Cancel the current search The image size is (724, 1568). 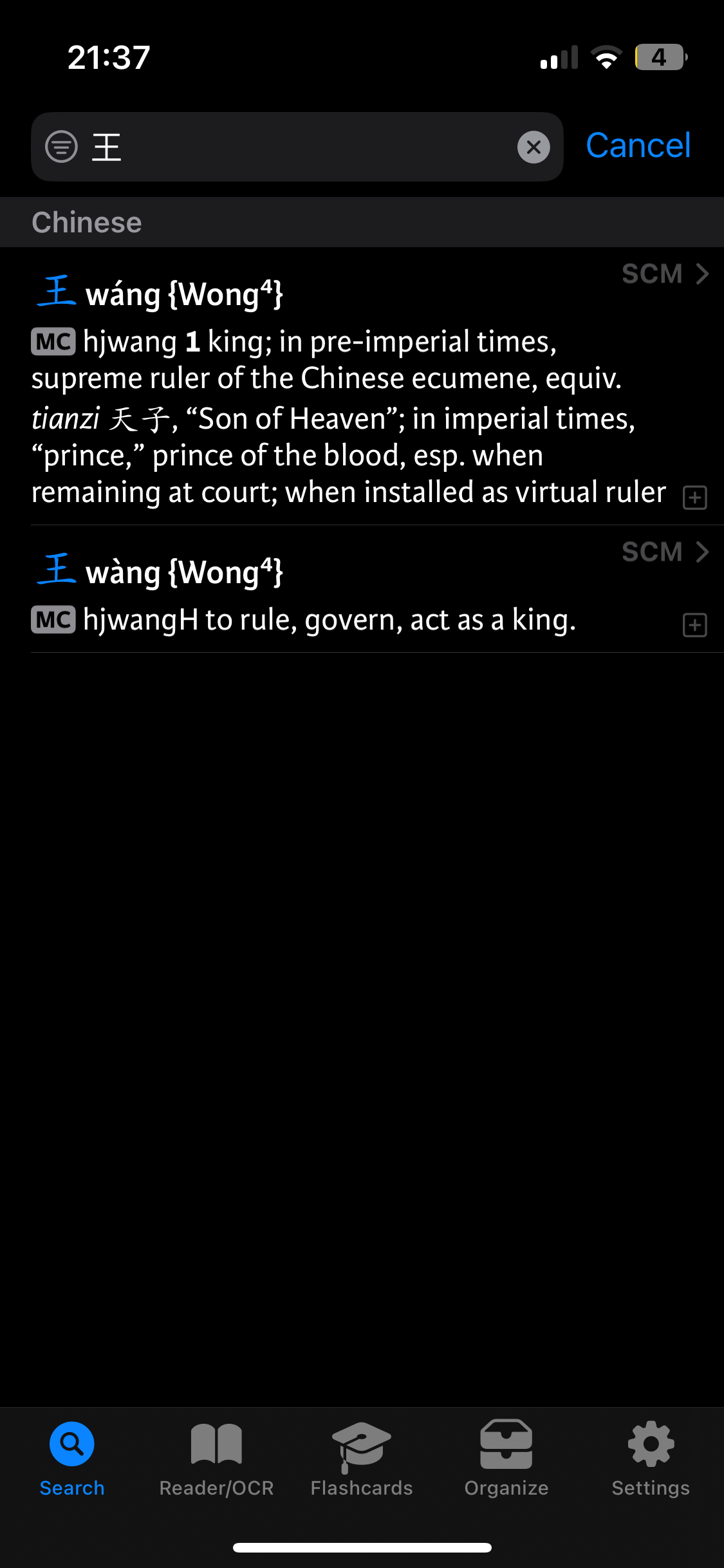(638, 145)
